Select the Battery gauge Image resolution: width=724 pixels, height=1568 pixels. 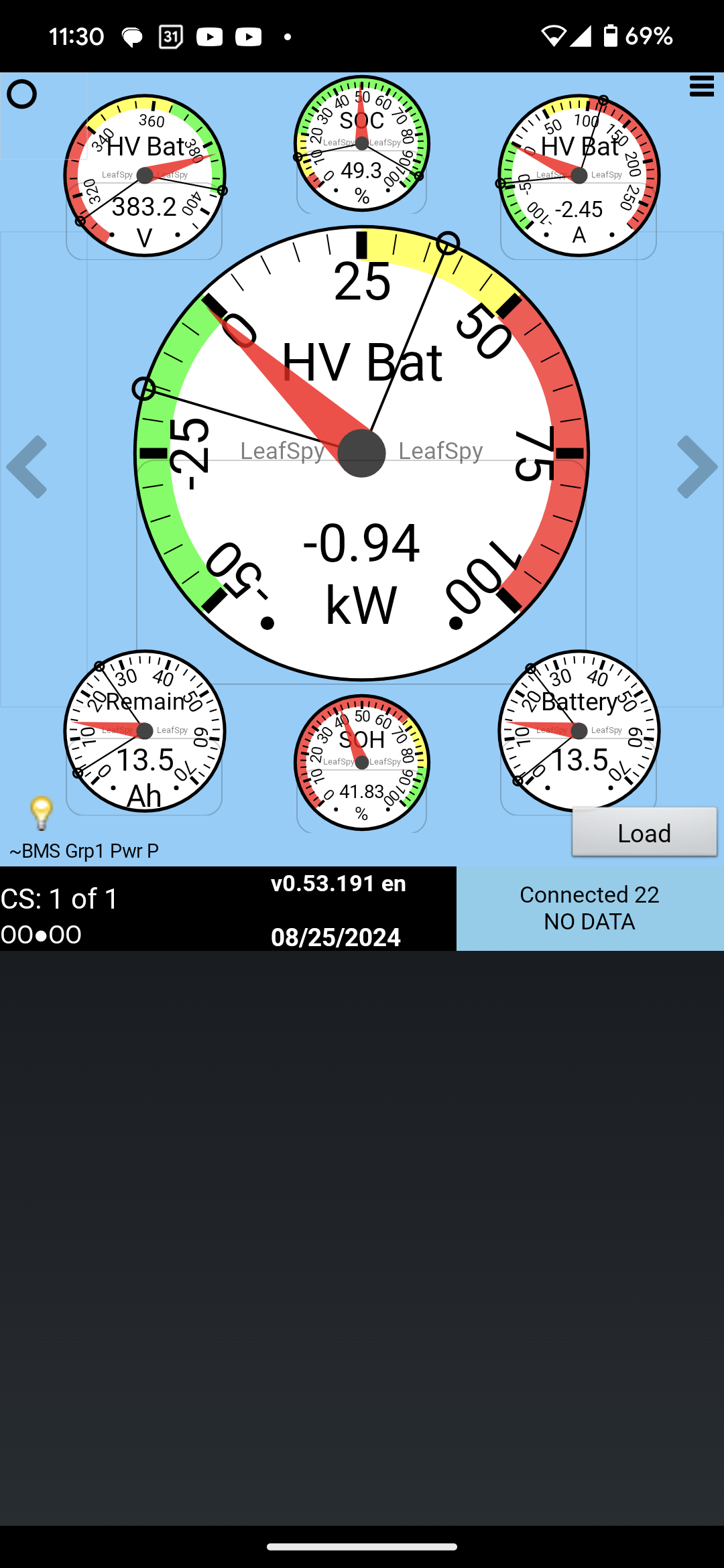click(x=579, y=731)
